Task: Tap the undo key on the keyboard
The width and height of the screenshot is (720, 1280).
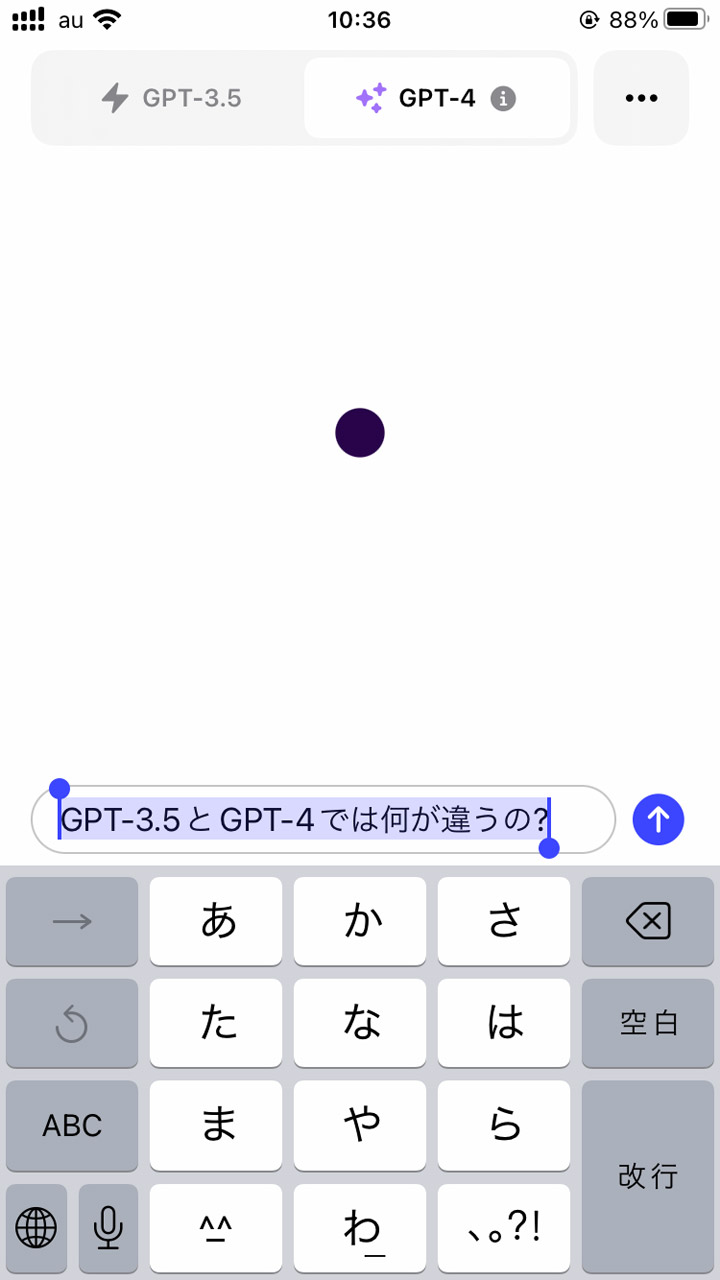Action: (71, 1023)
